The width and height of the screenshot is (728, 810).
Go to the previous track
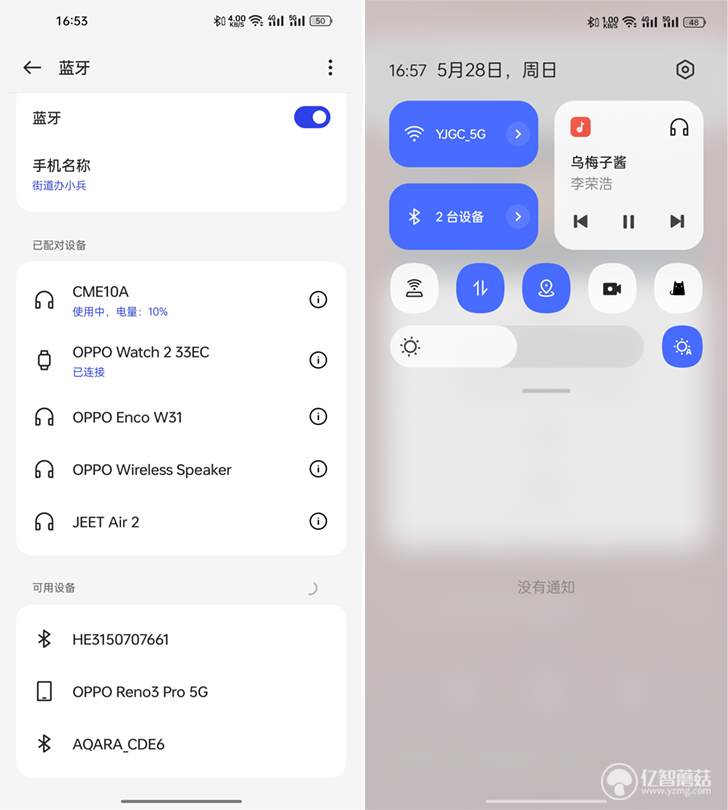580,222
